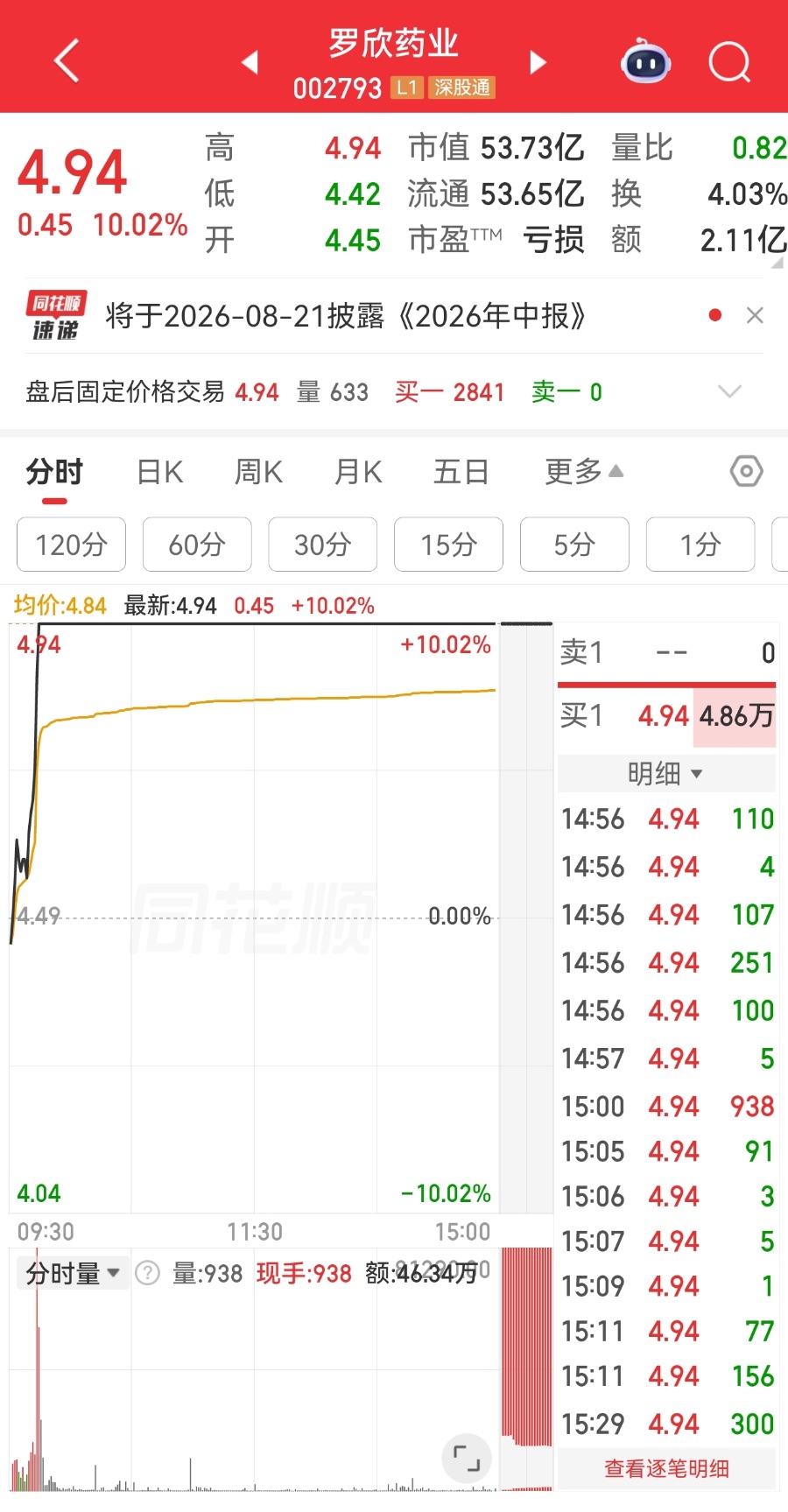788x1512 pixels.
Task: Select the 120分 interval chip
Action: [71, 545]
